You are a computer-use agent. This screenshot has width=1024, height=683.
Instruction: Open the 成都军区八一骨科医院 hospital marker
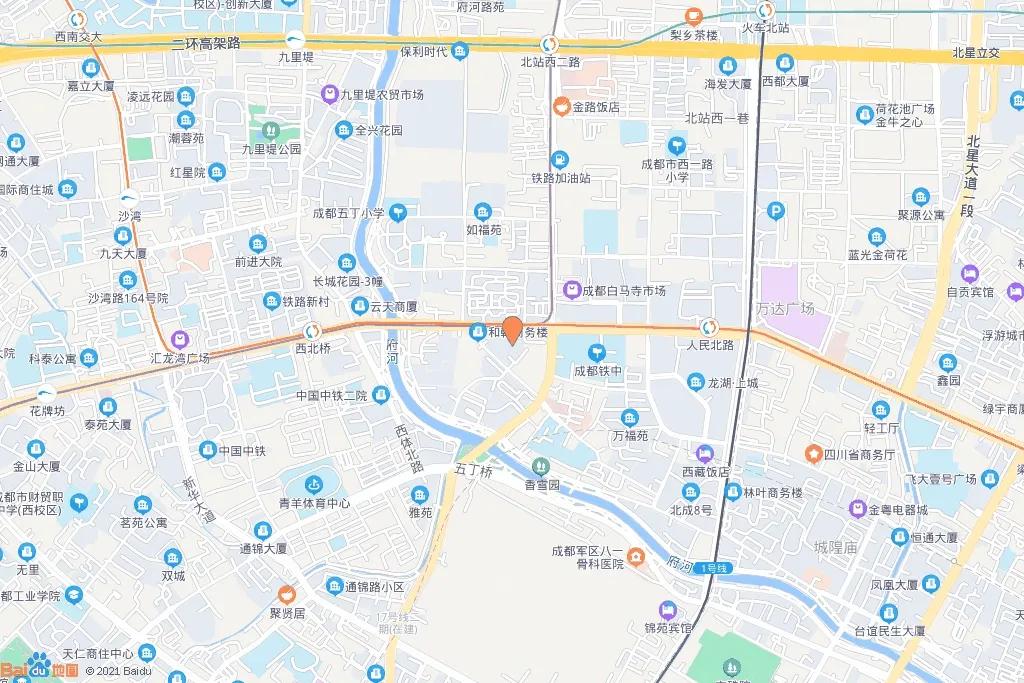click(635, 557)
